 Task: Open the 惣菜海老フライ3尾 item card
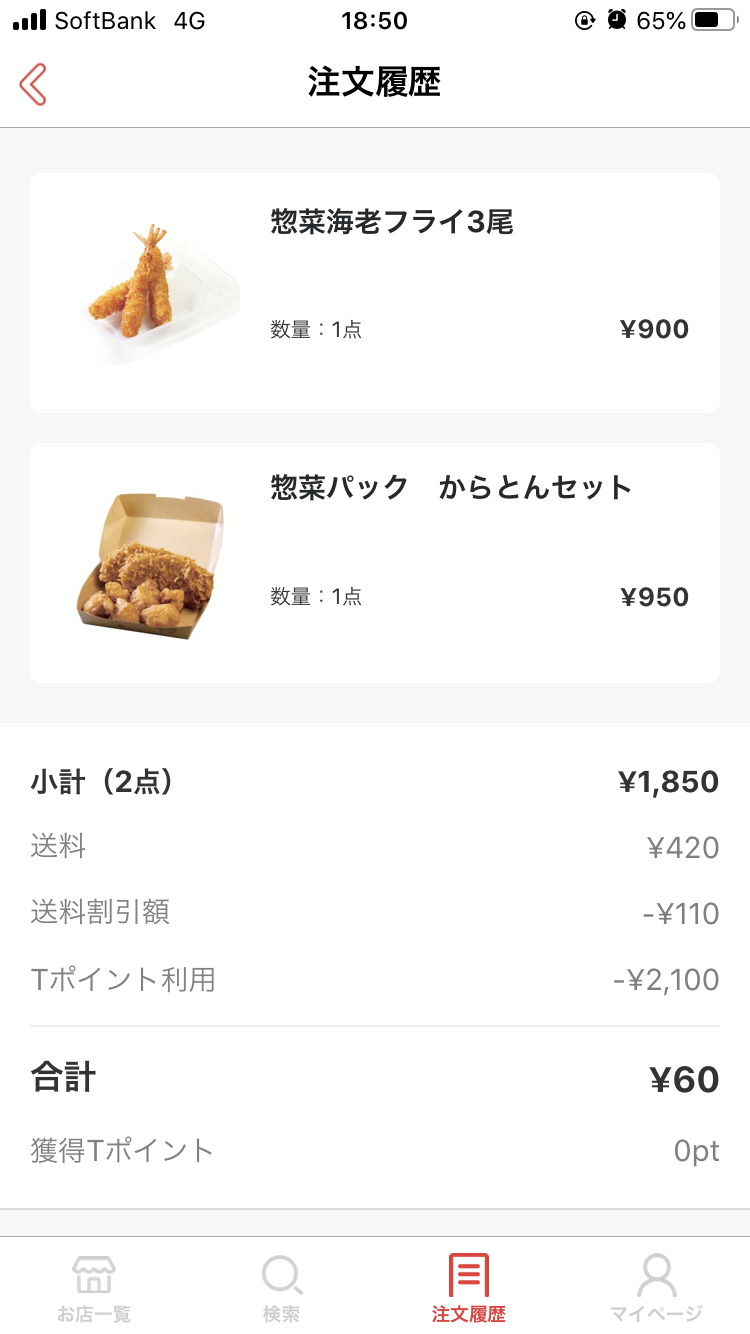(x=375, y=293)
